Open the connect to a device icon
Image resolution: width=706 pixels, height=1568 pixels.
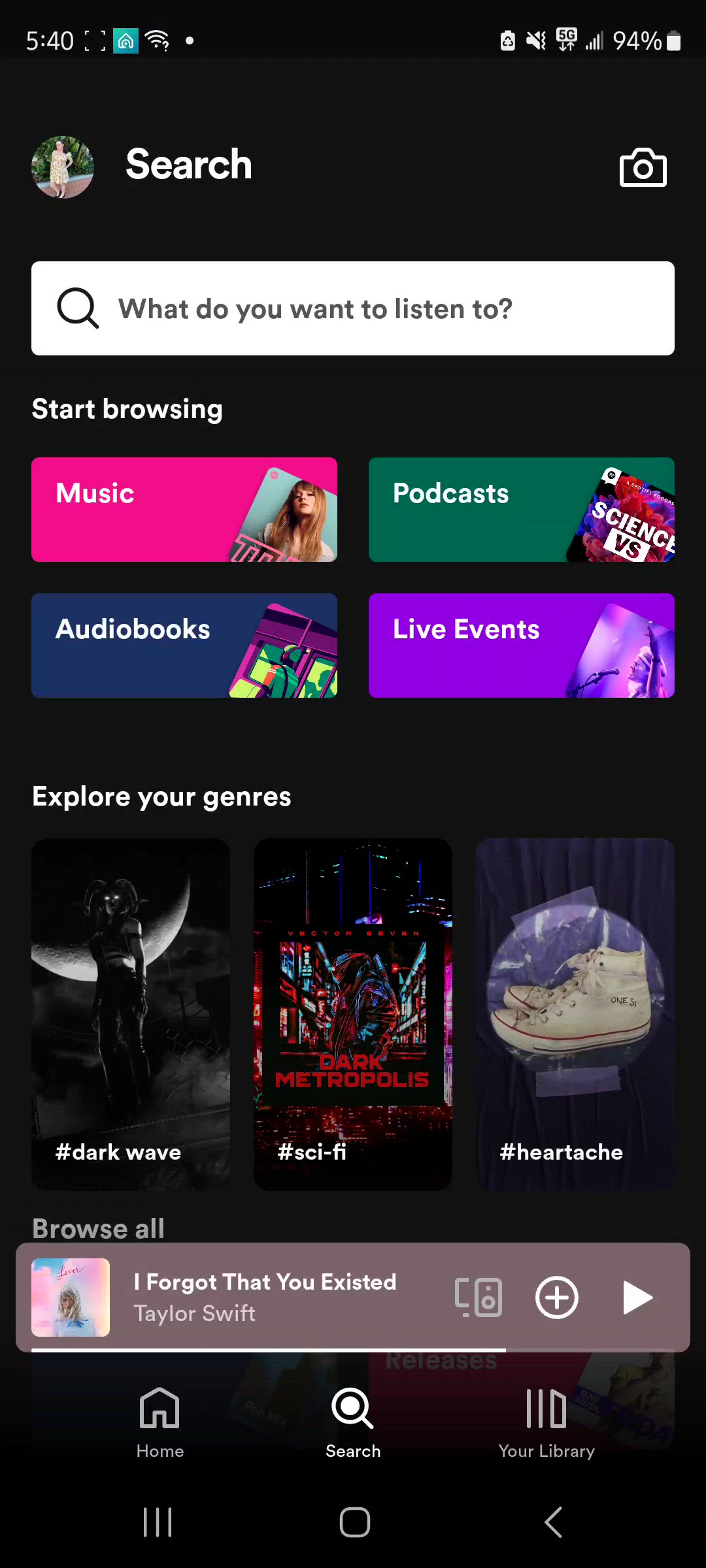(x=479, y=1298)
